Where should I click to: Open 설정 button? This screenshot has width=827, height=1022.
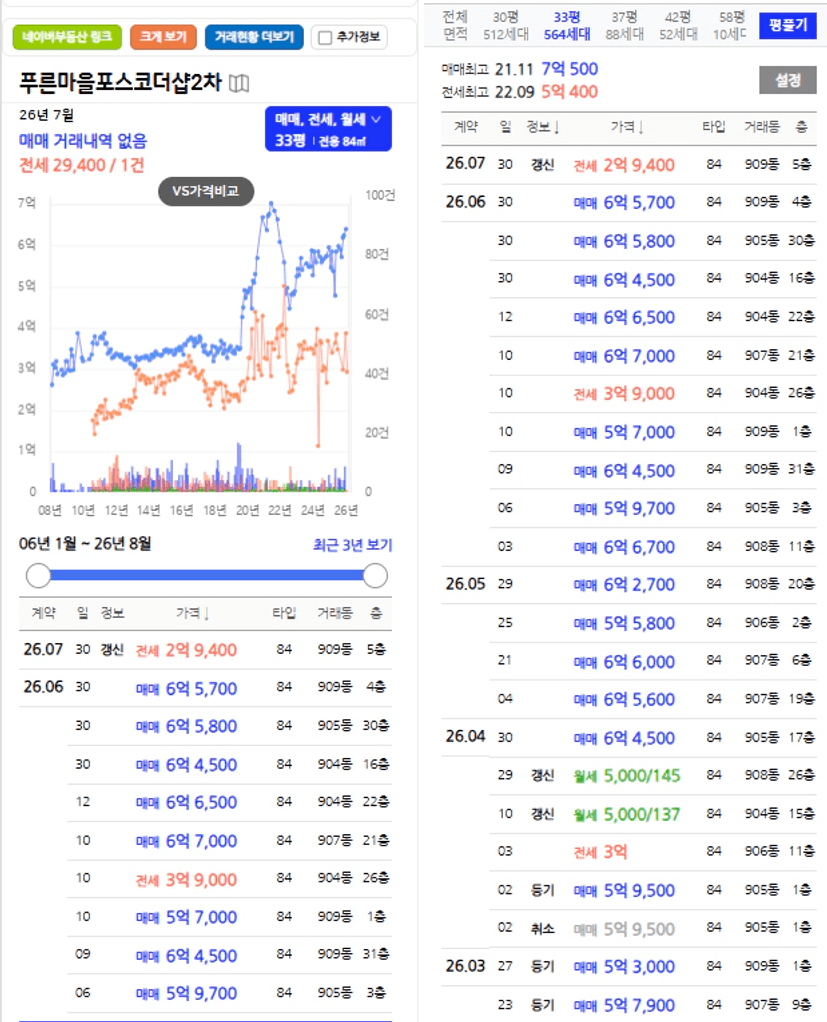(x=788, y=80)
